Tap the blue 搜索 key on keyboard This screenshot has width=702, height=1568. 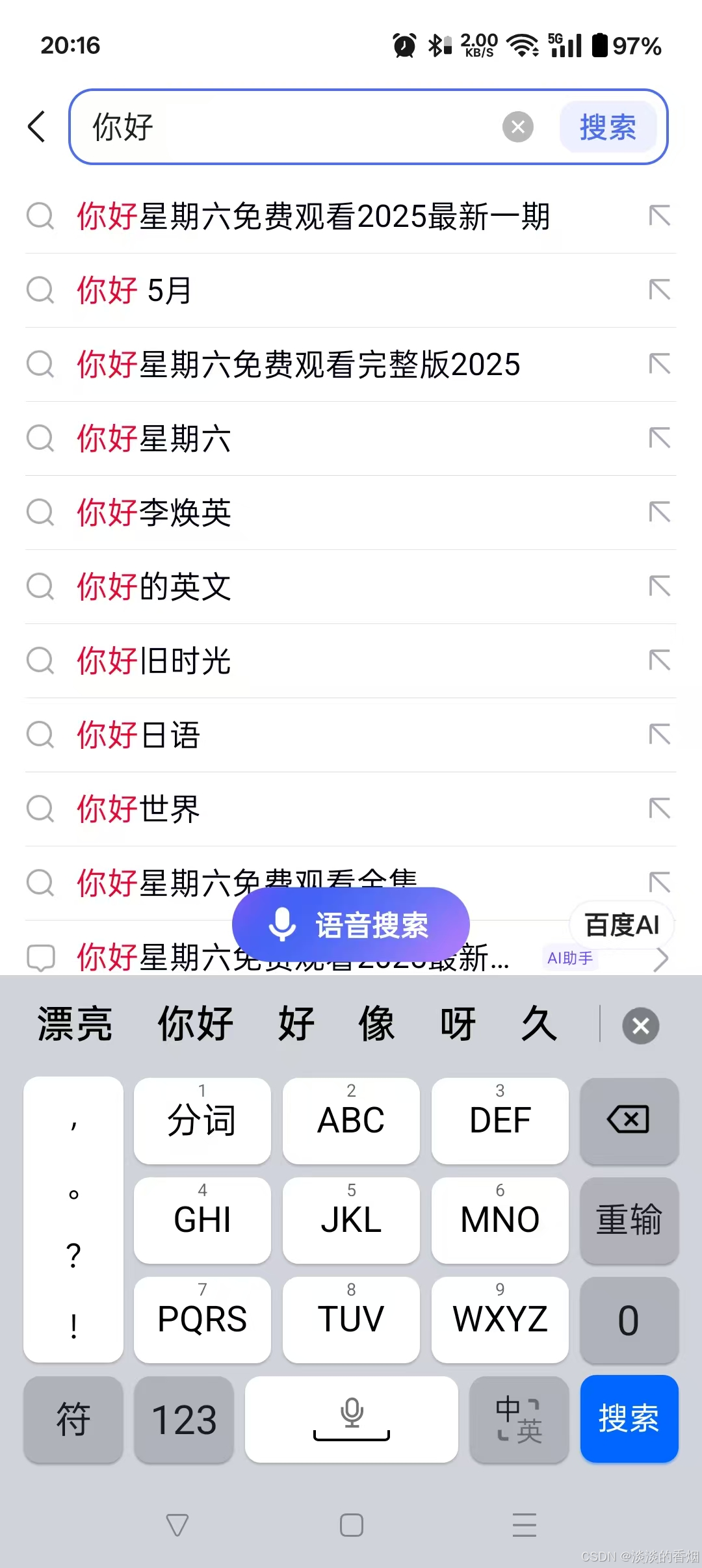tap(629, 1418)
